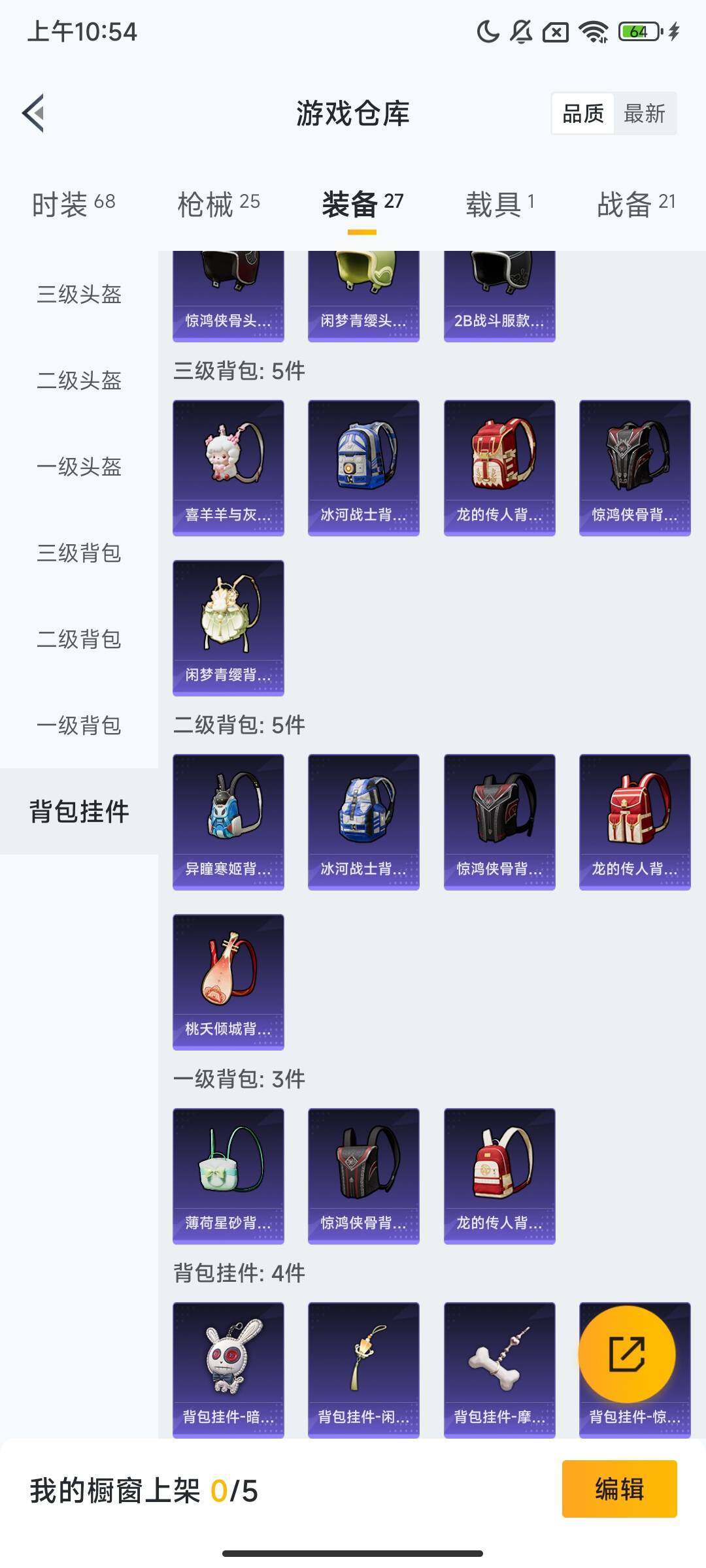View the 桃夭倾城 backpack item

(x=228, y=982)
